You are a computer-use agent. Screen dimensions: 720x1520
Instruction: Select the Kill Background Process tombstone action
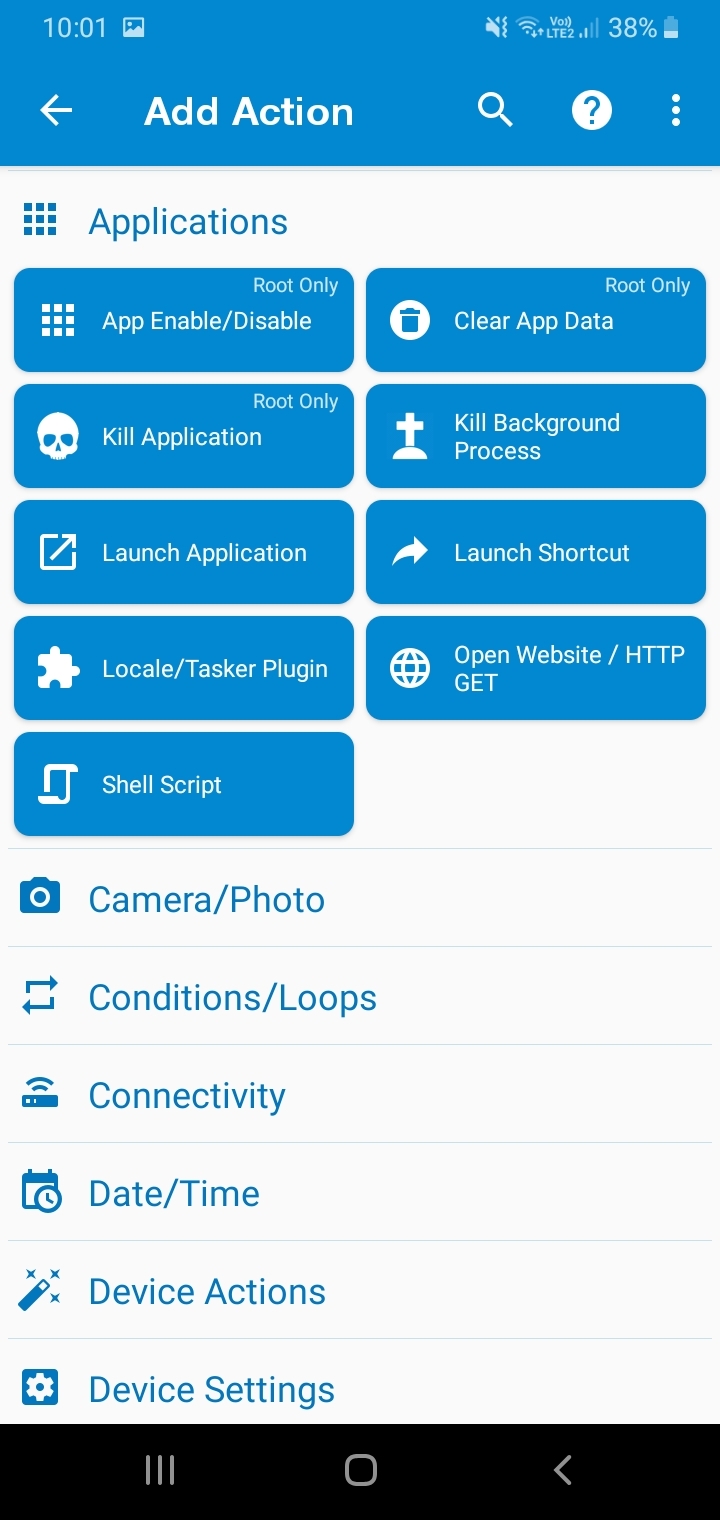point(535,436)
